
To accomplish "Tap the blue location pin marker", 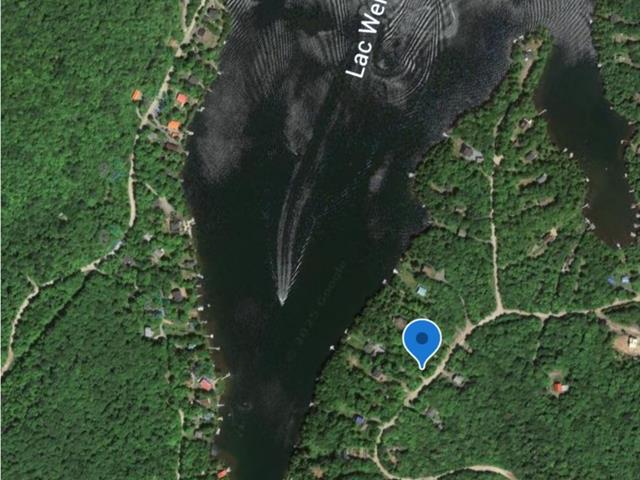I will [x=422, y=341].
